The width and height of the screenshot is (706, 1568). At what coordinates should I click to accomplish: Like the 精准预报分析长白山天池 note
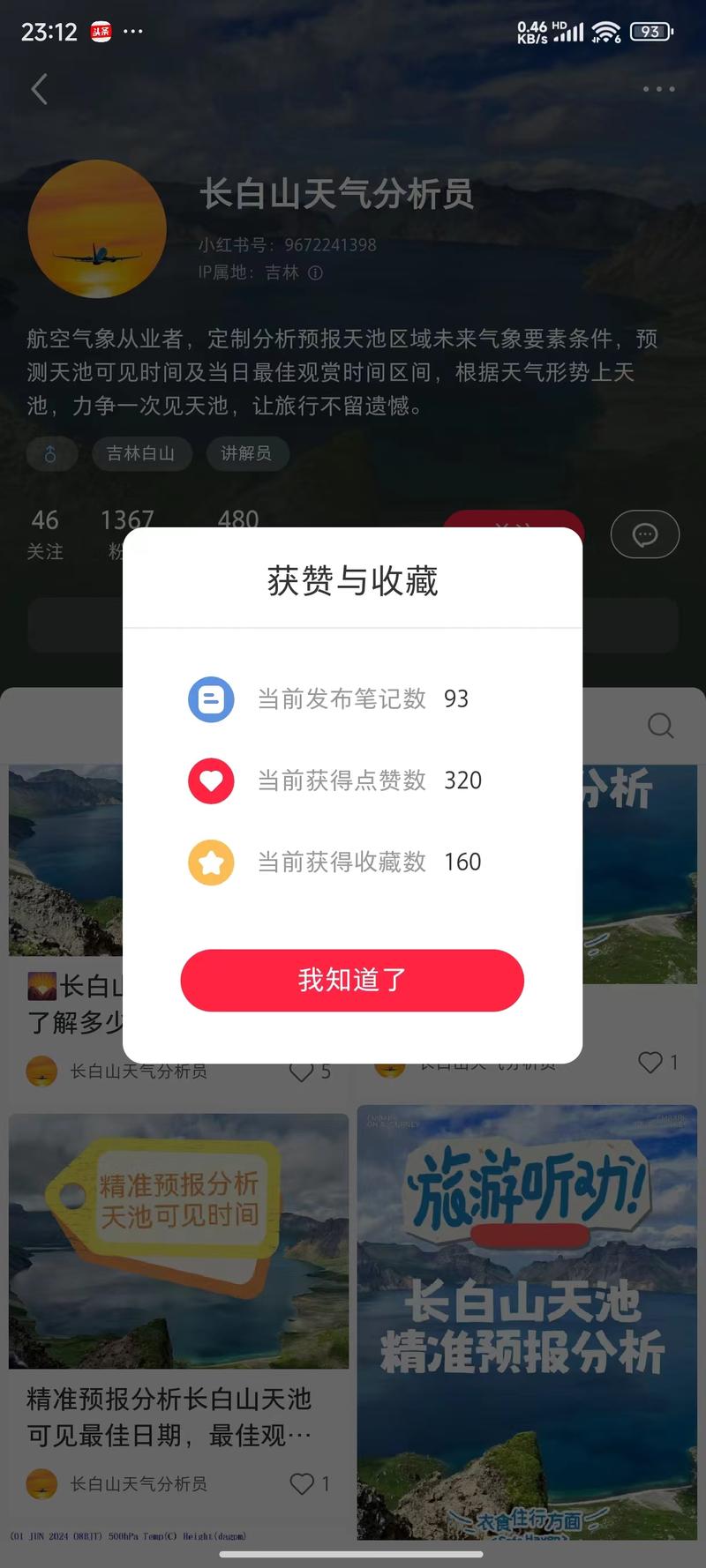[x=302, y=1484]
